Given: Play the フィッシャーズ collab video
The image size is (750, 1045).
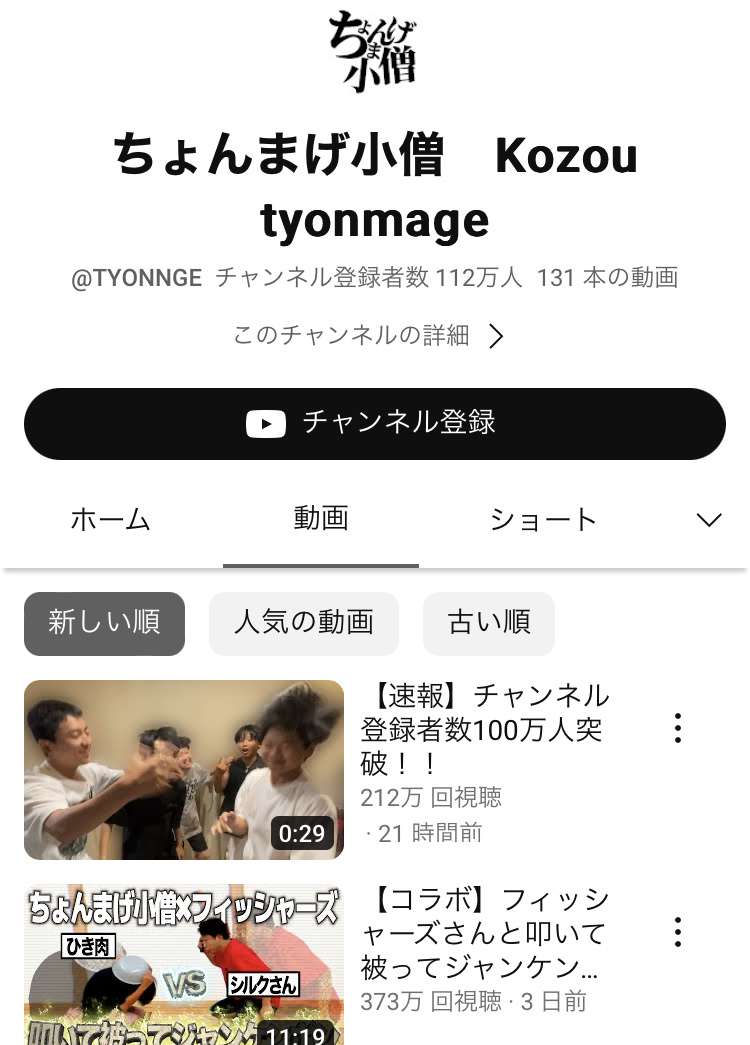Looking at the screenshot, I should tap(184, 964).
